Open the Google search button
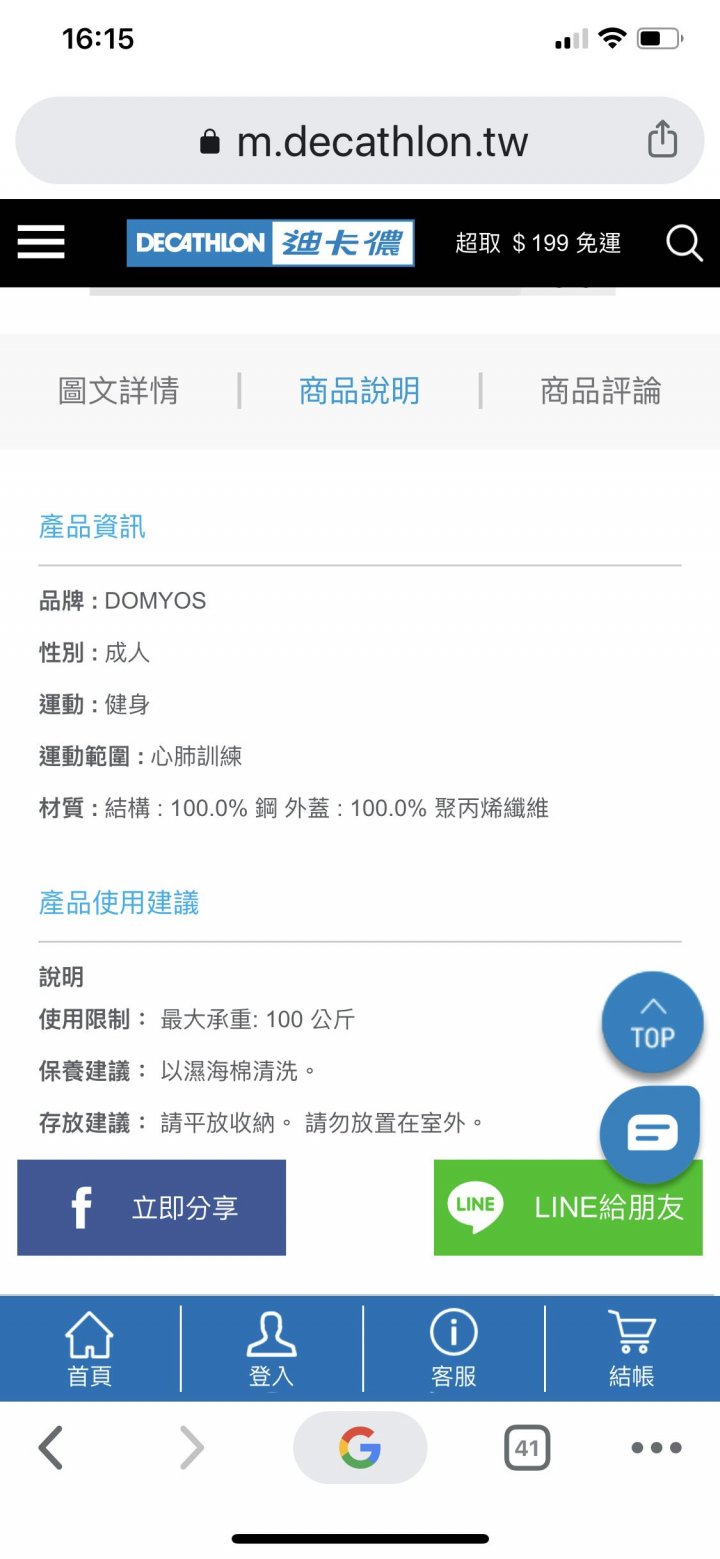This screenshot has height=1559, width=720. [x=360, y=1447]
